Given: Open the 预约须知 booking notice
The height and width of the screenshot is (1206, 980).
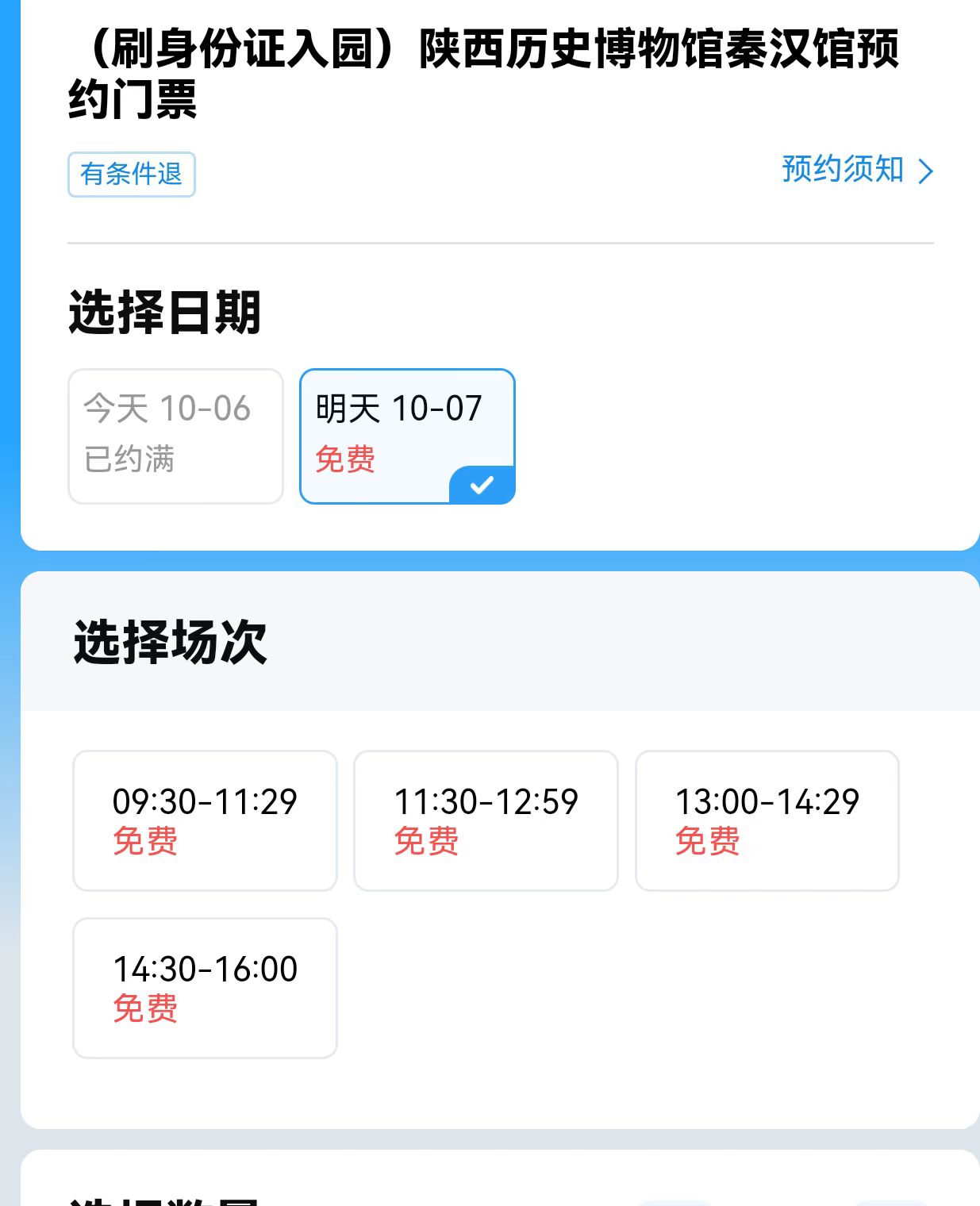Looking at the screenshot, I should [x=857, y=170].
